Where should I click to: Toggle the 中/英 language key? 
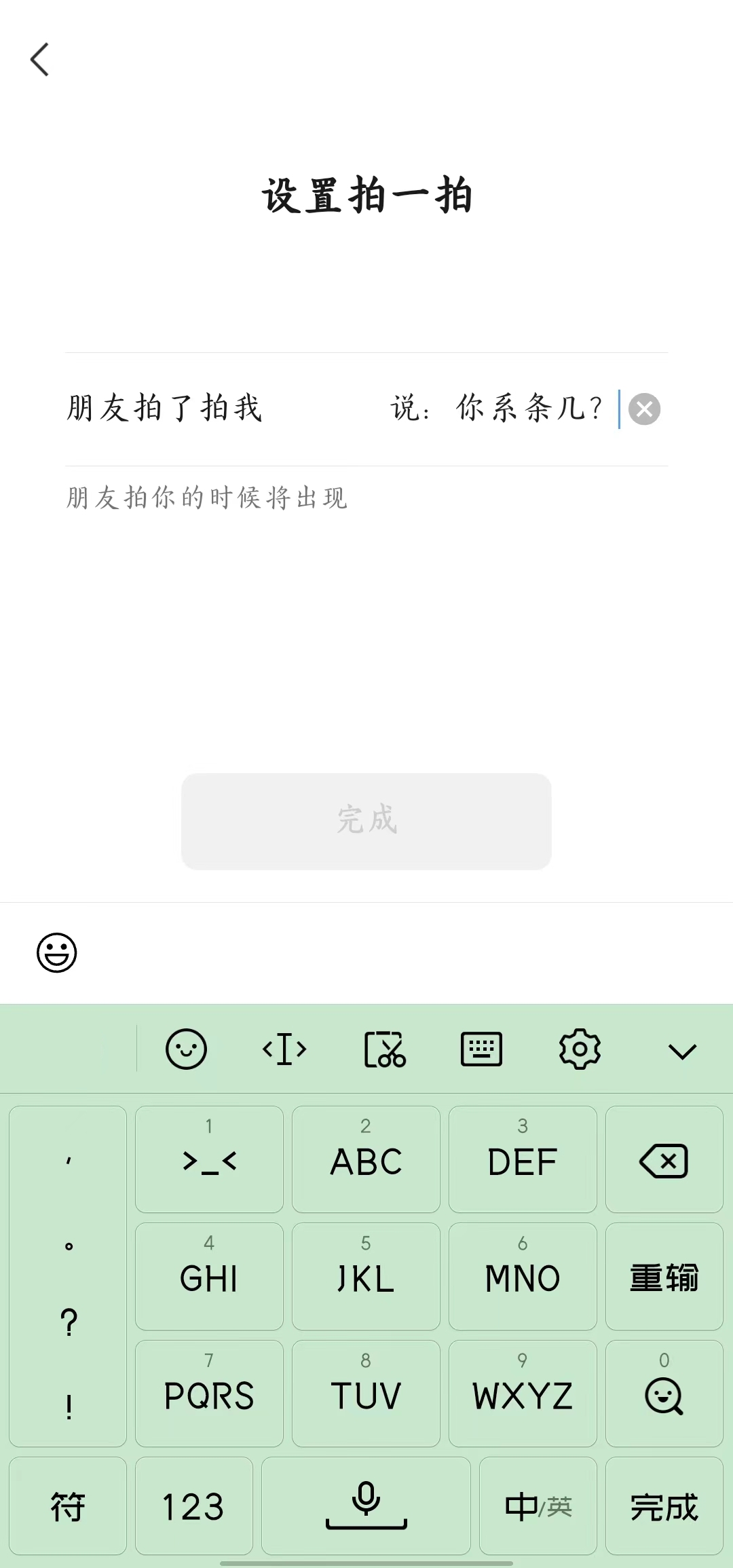[538, 1506]
